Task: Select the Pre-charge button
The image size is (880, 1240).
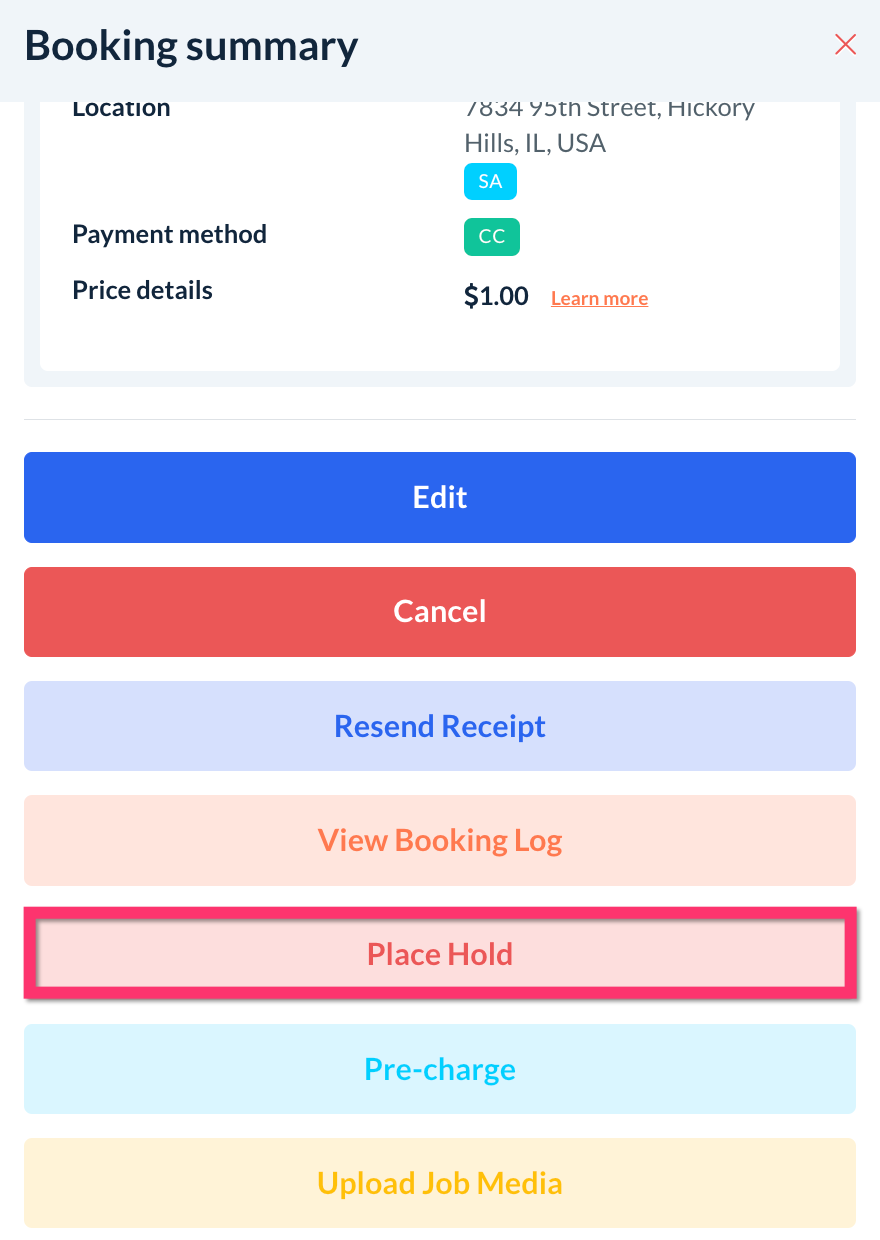Action: [x=440, y=1069]
